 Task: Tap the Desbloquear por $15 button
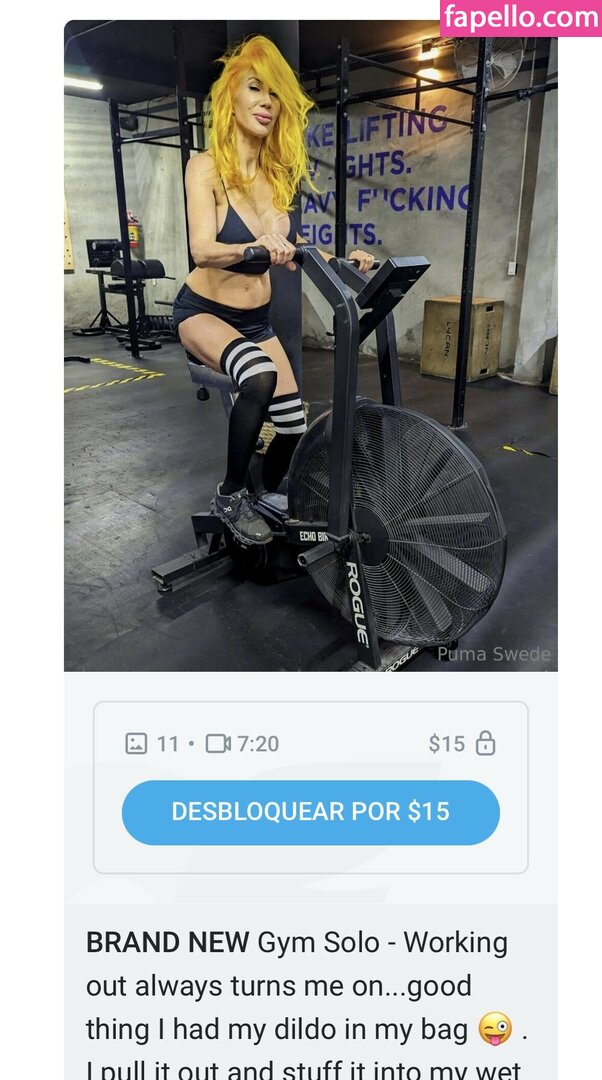[x=310, y=812]
